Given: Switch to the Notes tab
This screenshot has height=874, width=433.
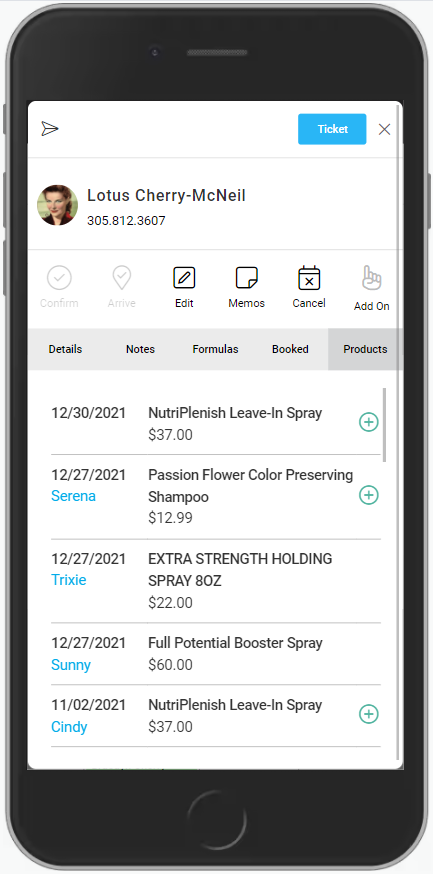Looking at the screenshot, I should click(x=140, y=349).
